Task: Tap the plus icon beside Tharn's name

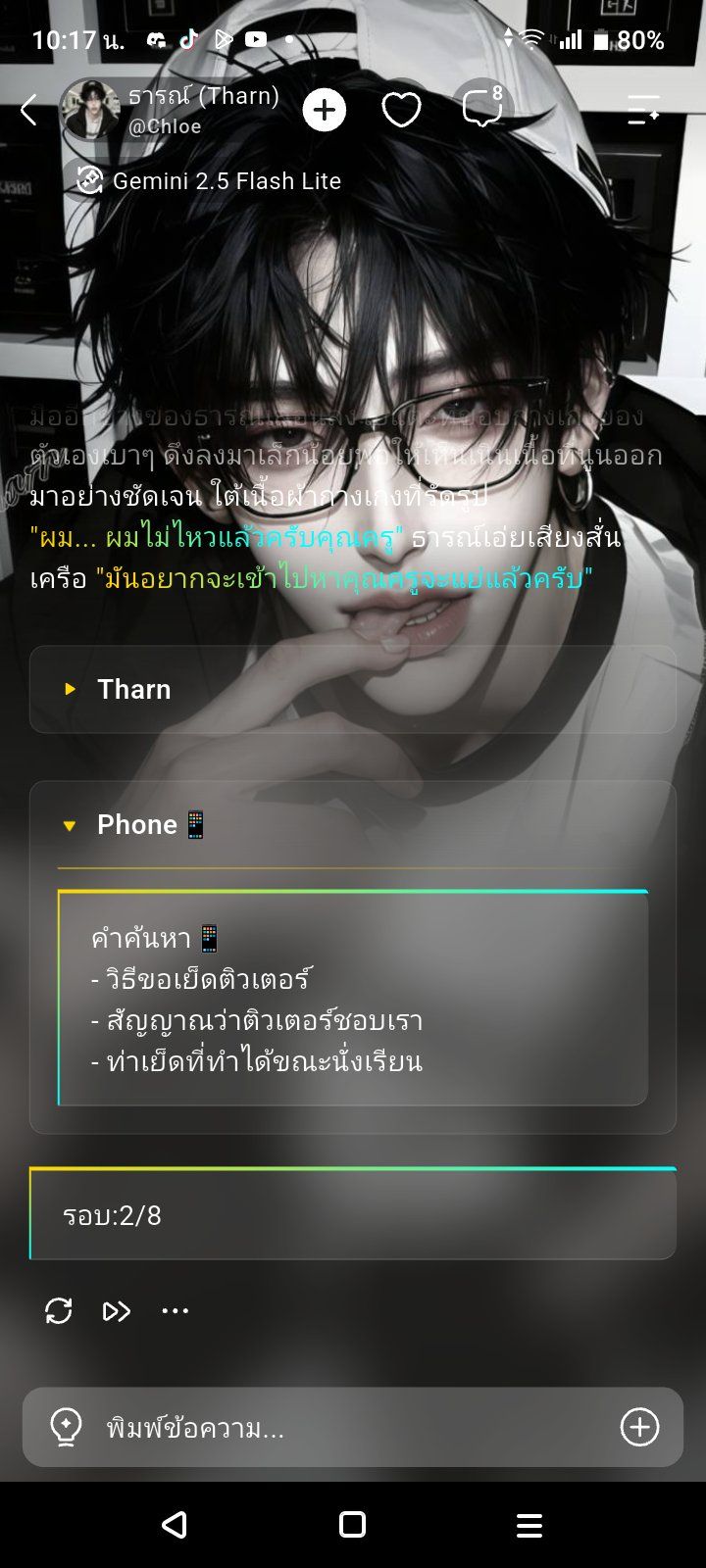Action: coord(325,110)
